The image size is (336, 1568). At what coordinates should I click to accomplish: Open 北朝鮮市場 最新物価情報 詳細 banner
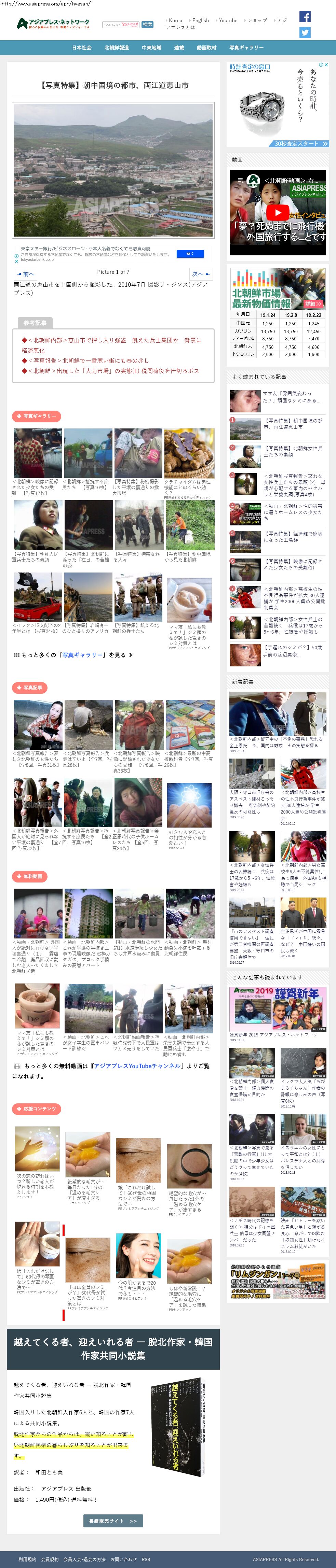tap(278, 289)
